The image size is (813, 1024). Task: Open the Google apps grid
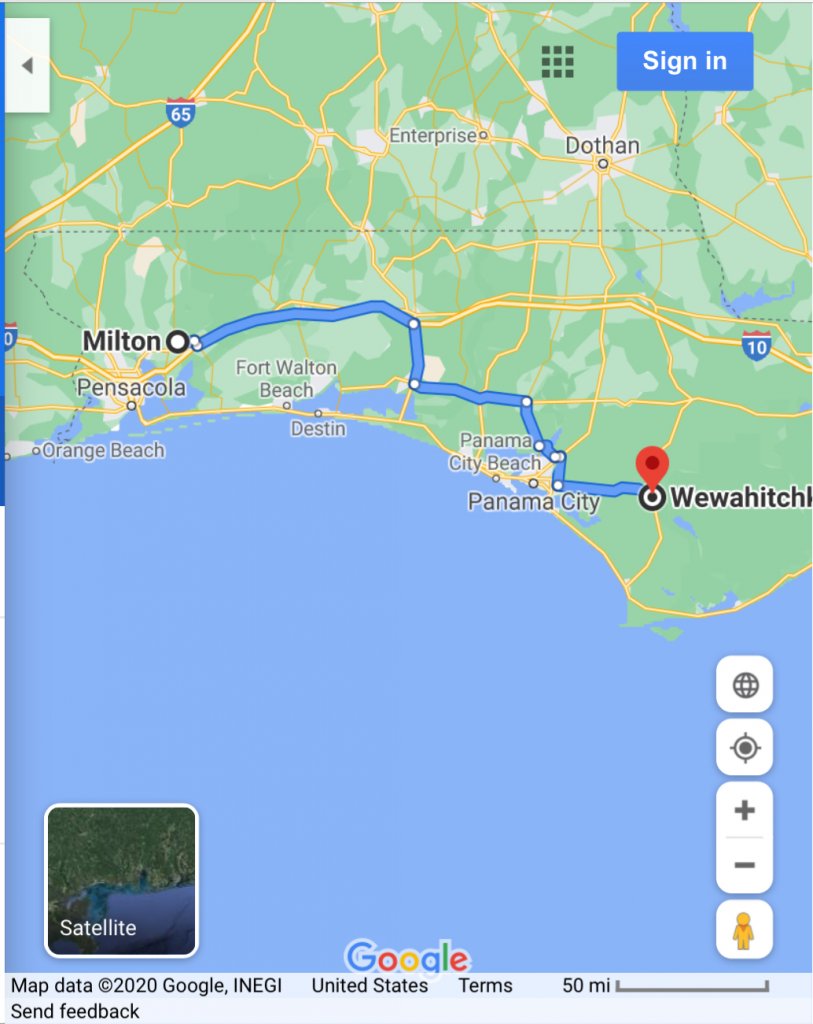pos(558,61)
